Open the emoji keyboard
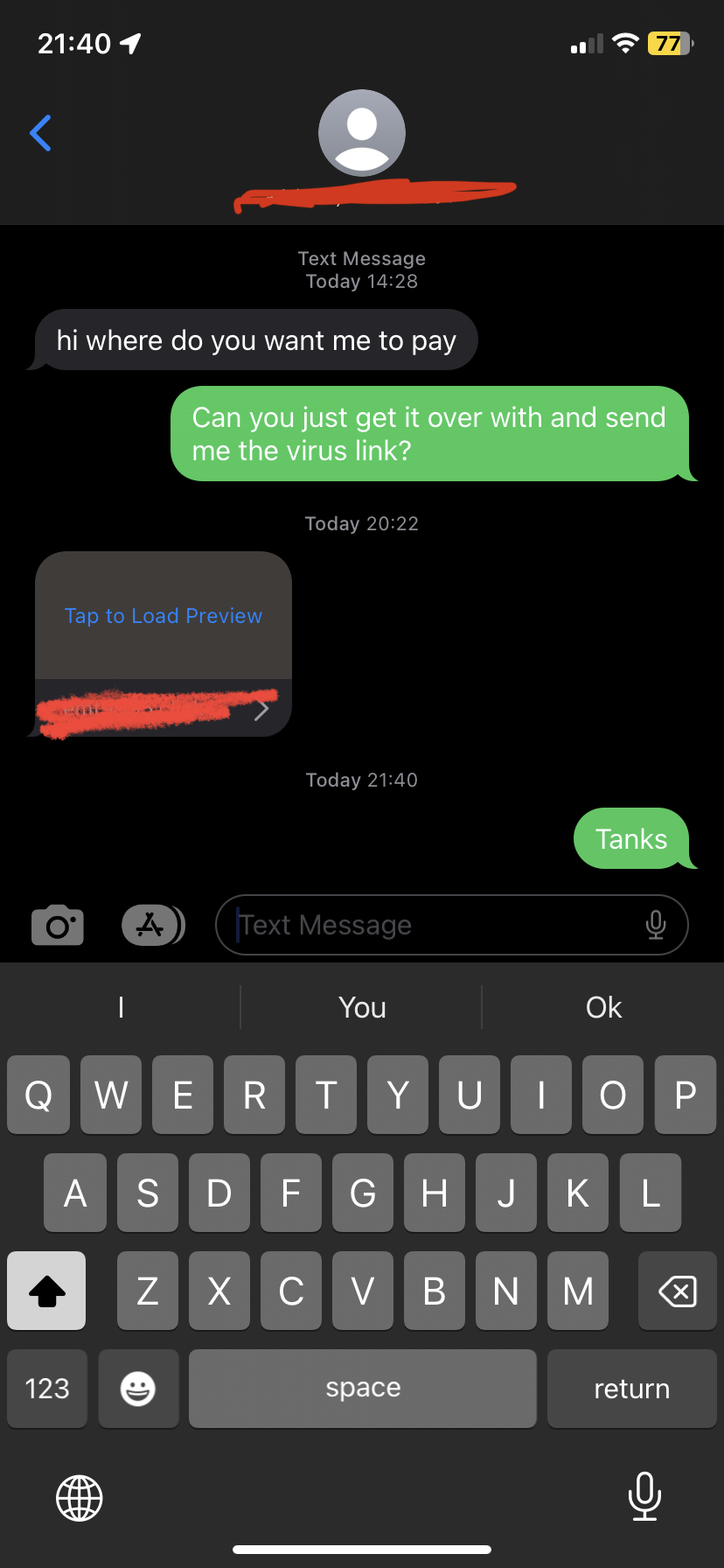Image resolution: width=724 pixels, height=1568 pixels. [x=138, y=1389]
